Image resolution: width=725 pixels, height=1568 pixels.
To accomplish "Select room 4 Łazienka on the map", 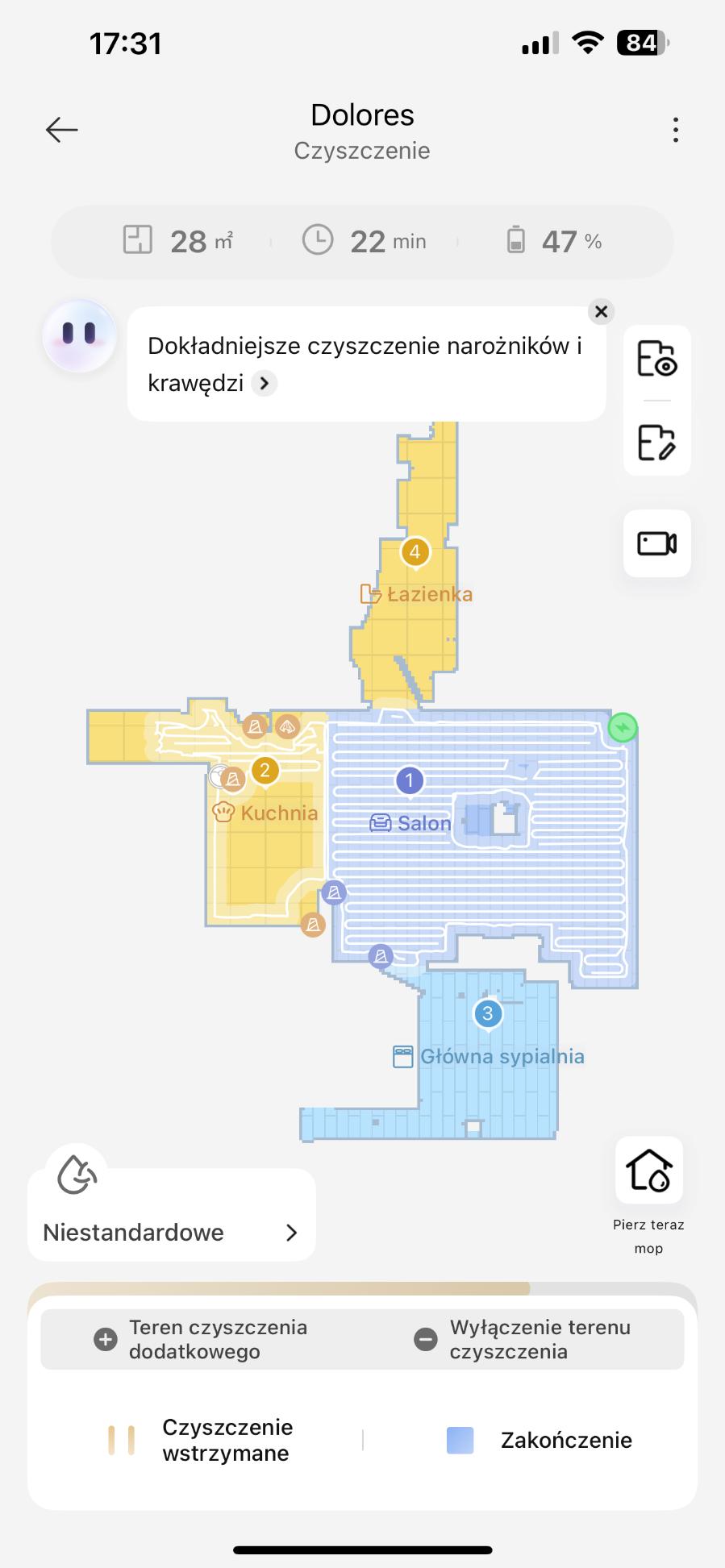I will coord(415,553).
